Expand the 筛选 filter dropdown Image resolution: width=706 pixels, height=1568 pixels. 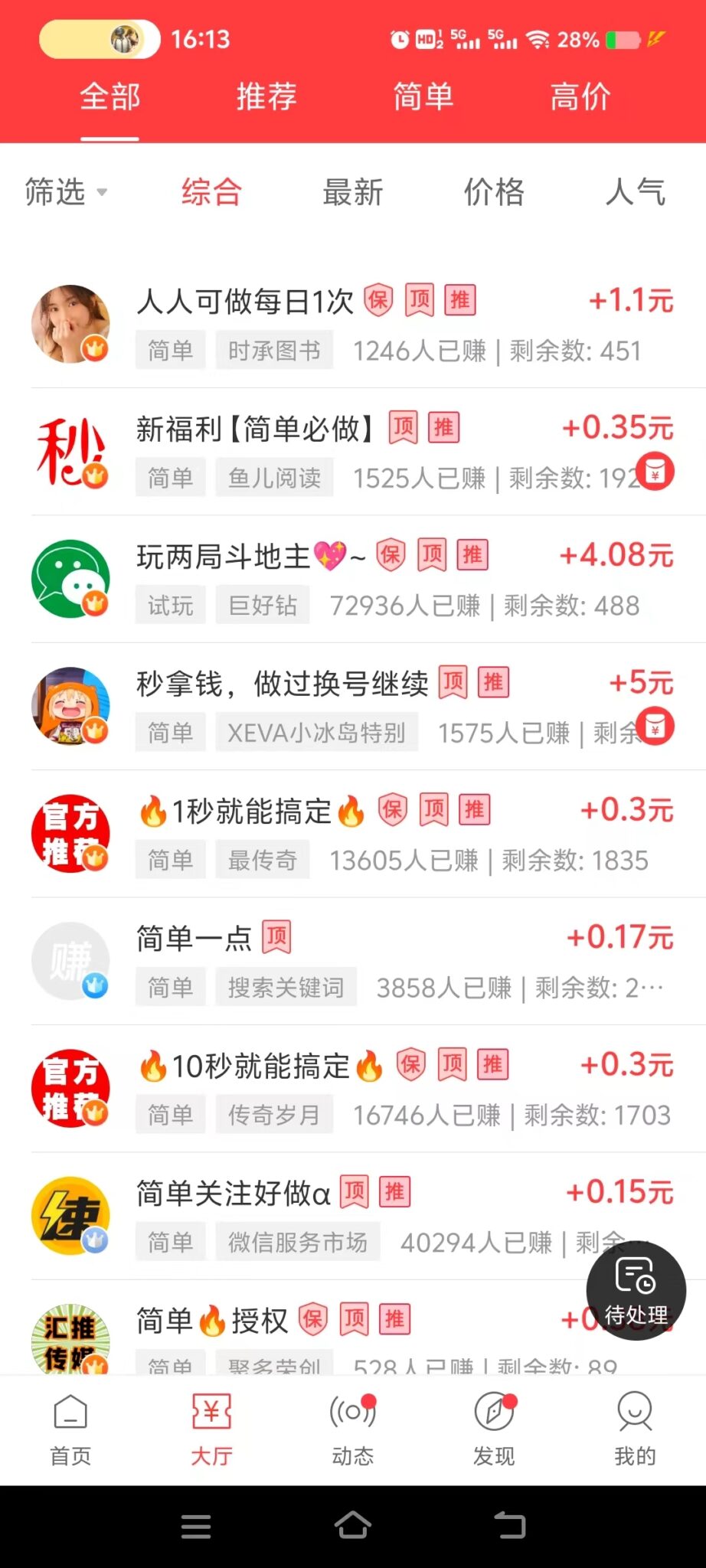(65, 191)
